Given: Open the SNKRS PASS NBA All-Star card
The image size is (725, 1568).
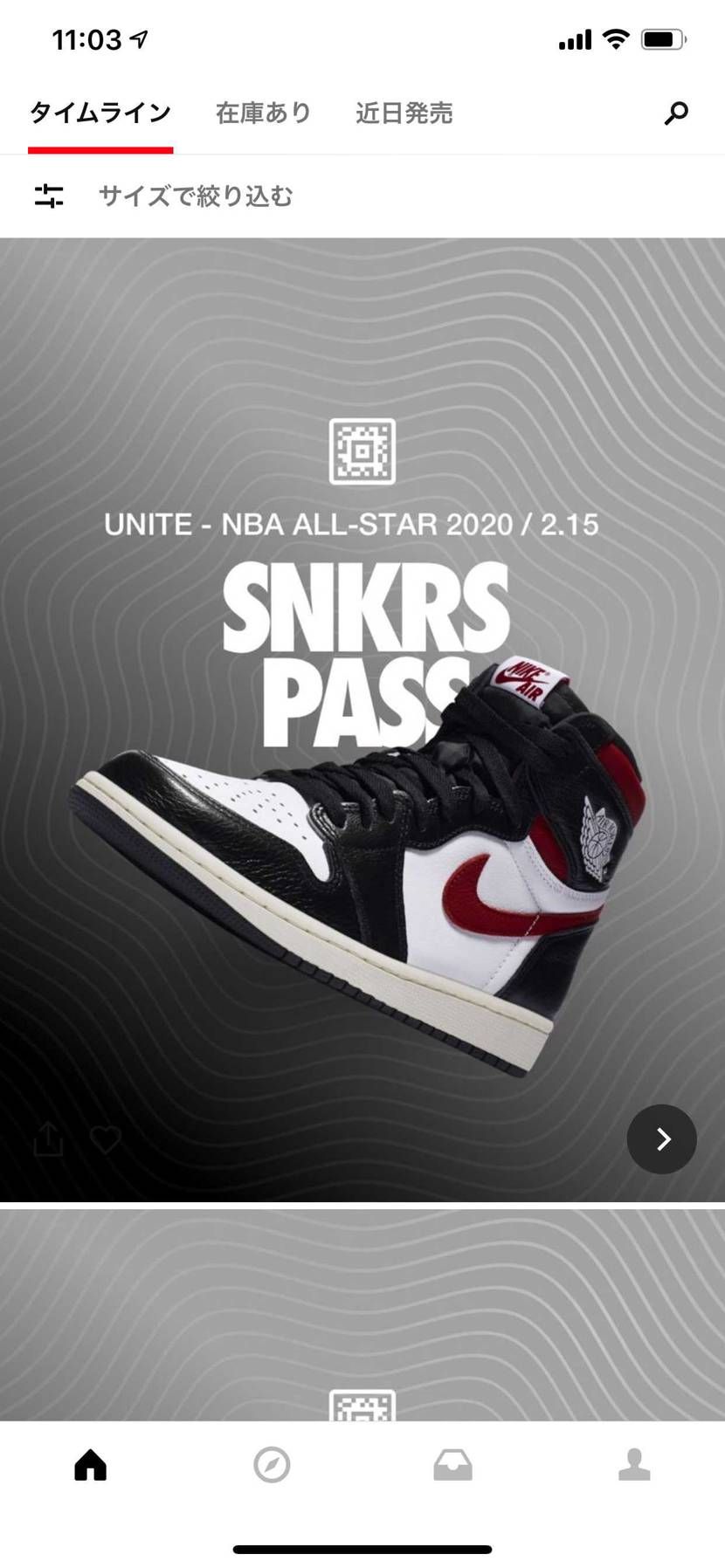Looking at the screenshot, I should [362, 719].
